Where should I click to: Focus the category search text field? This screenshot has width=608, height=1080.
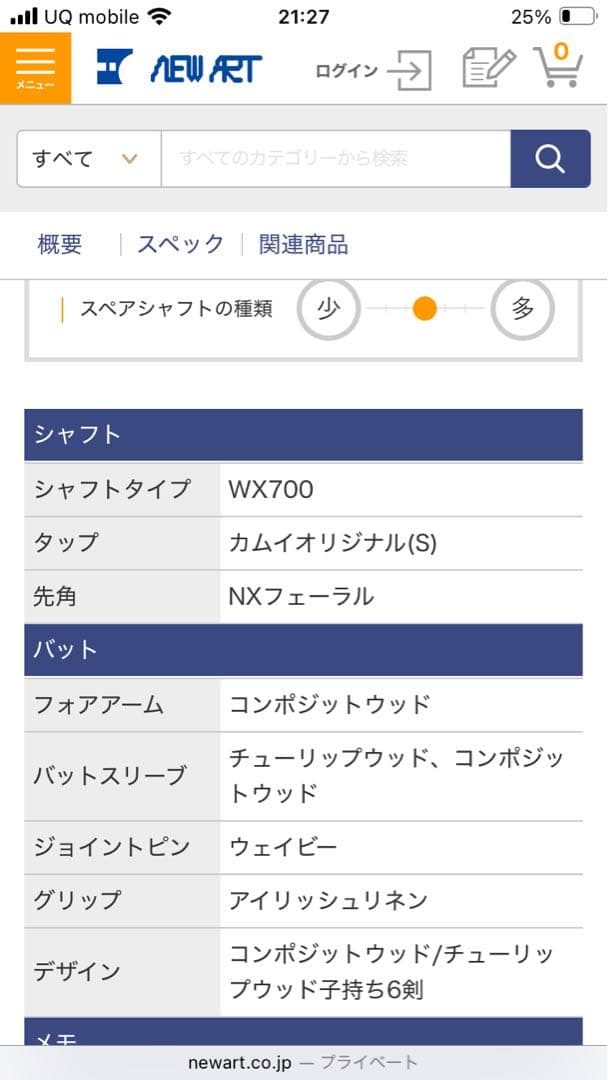(x=335, y=158)
